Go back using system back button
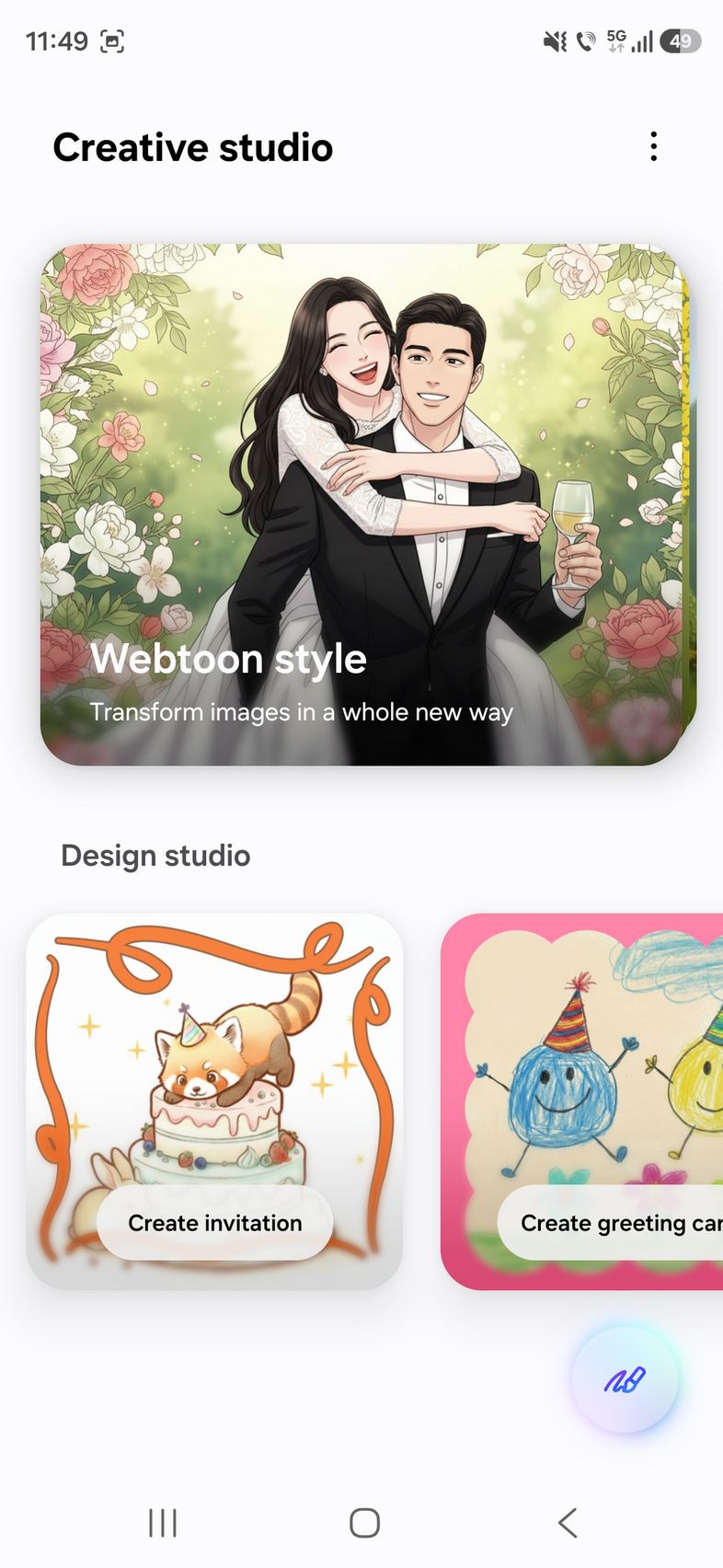 568,1523
